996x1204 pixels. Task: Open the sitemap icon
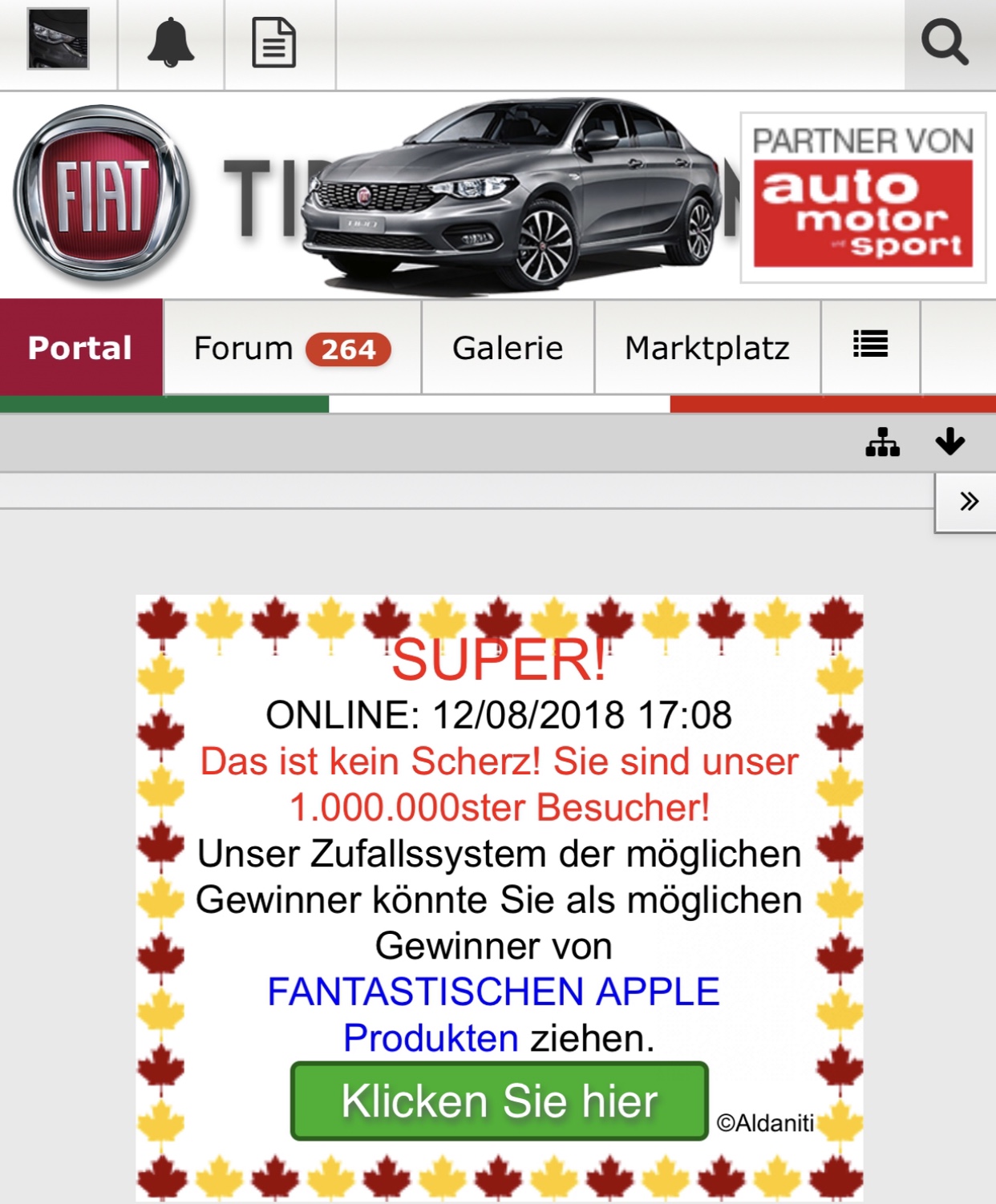tap(882, 442)
